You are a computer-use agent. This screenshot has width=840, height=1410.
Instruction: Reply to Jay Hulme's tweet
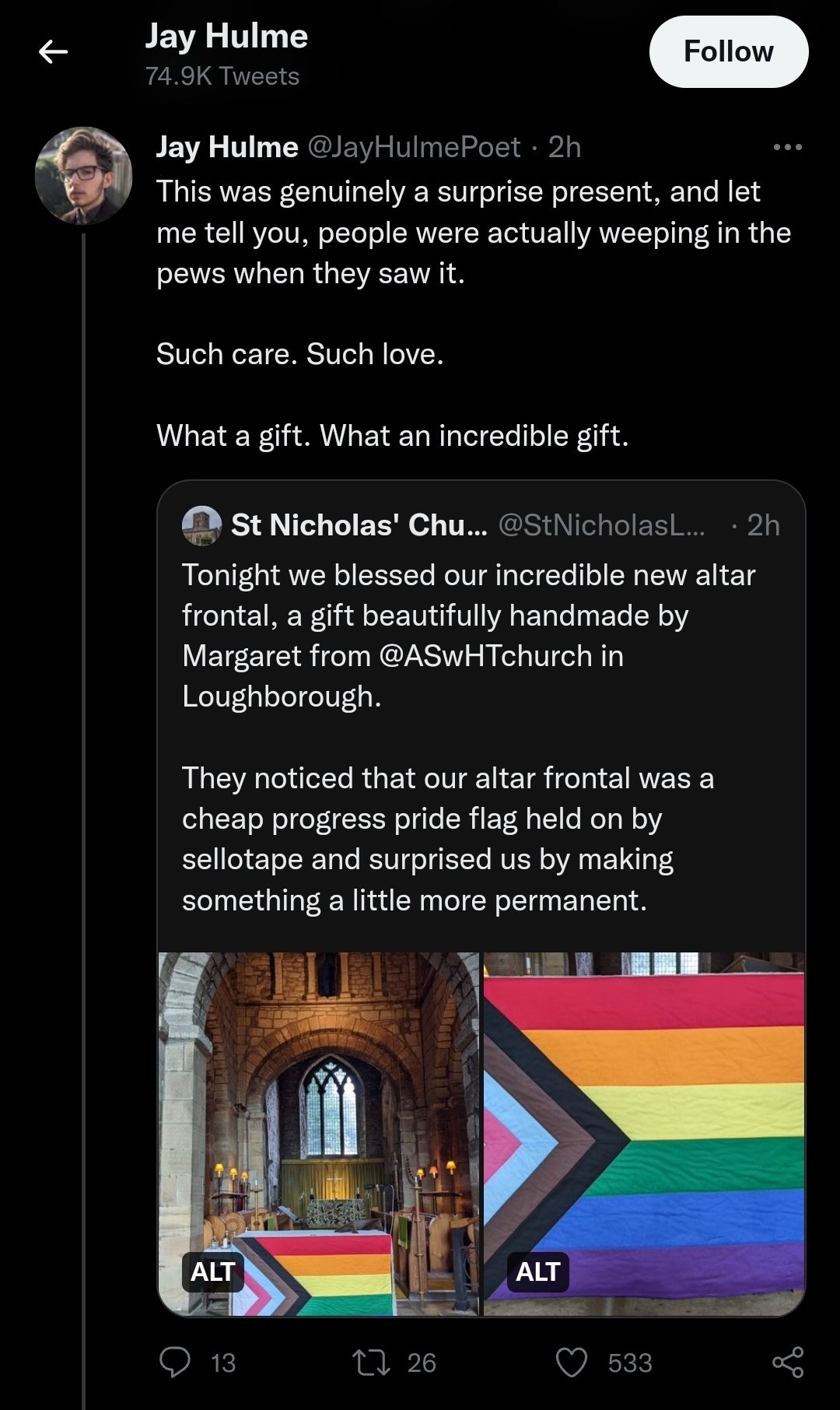point(175,1363)
